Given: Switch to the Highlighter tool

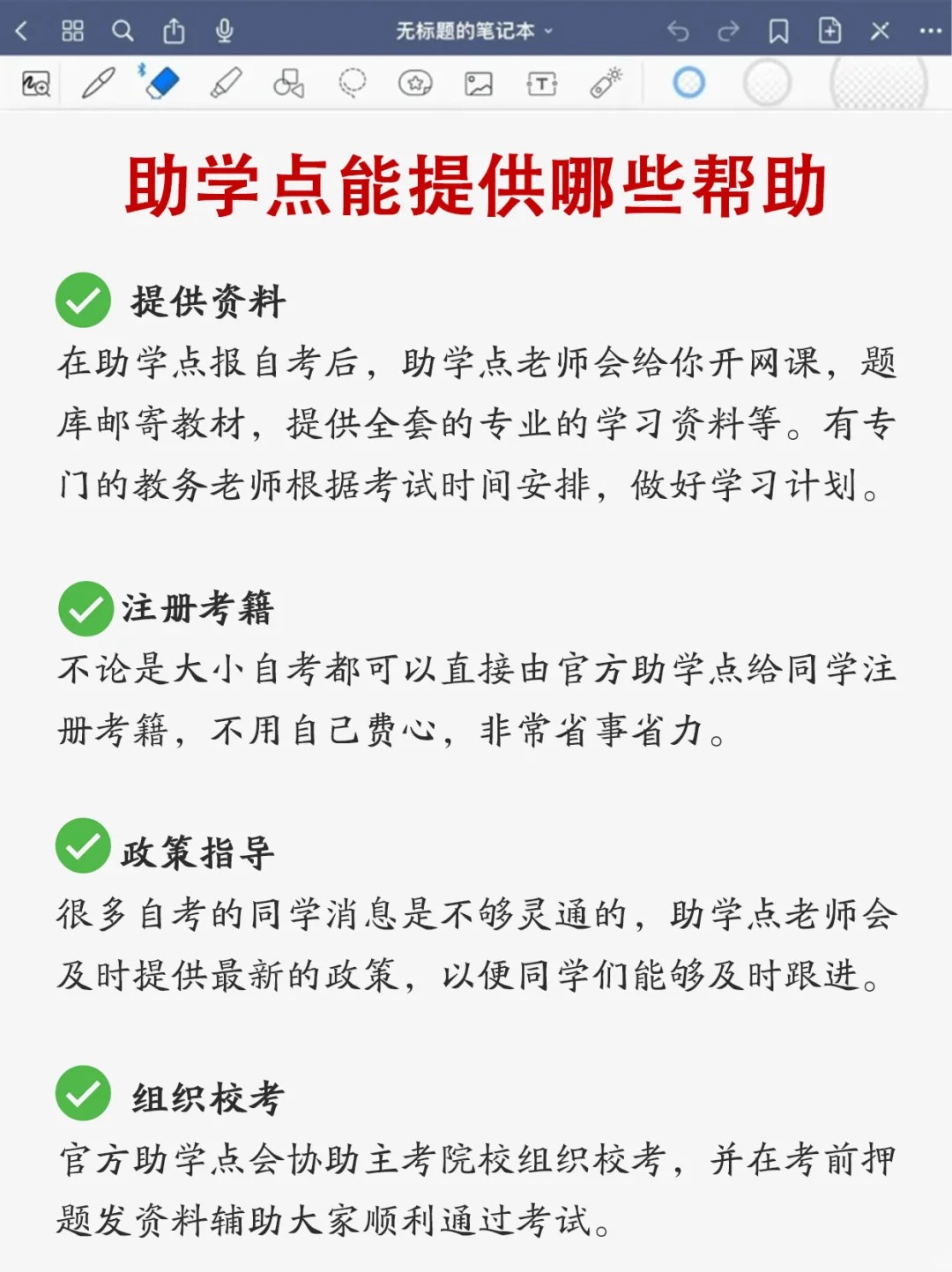Looking at the screenshot, I should click(225, 84).
